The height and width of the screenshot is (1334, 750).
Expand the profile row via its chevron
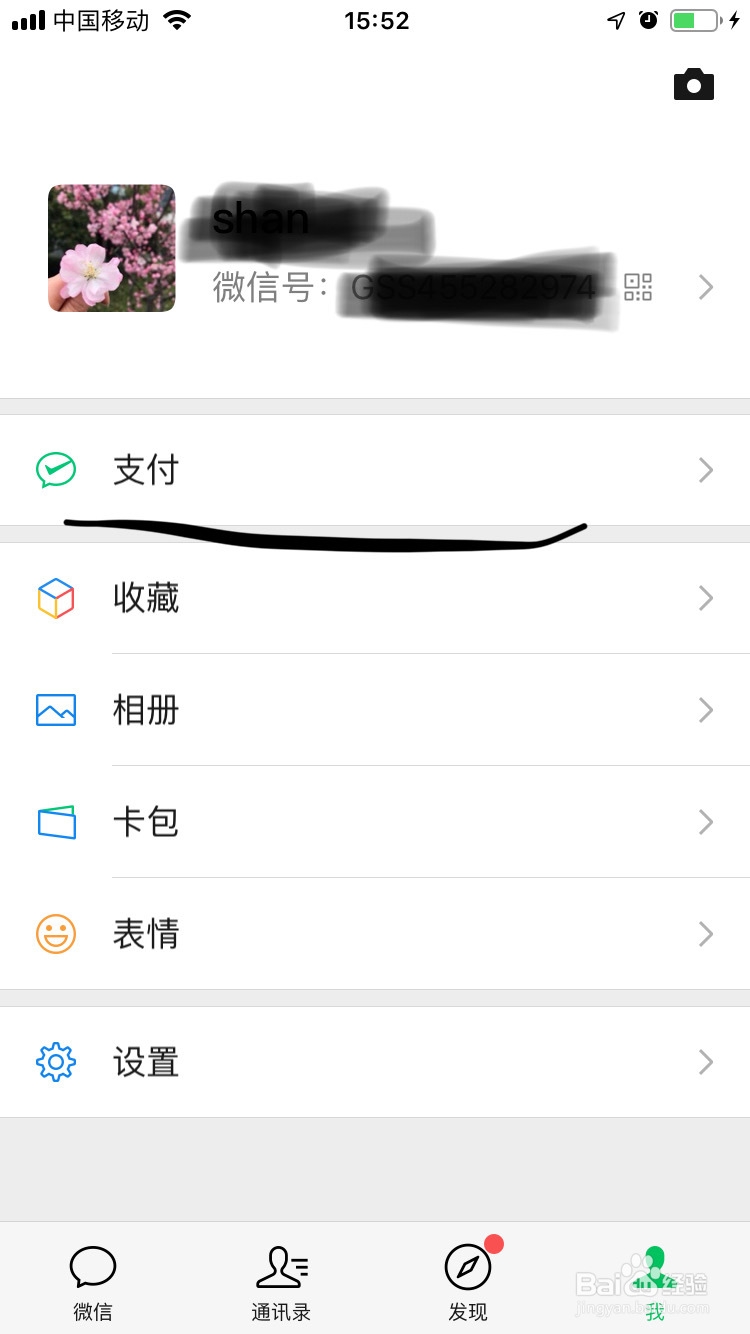point(706,287)
